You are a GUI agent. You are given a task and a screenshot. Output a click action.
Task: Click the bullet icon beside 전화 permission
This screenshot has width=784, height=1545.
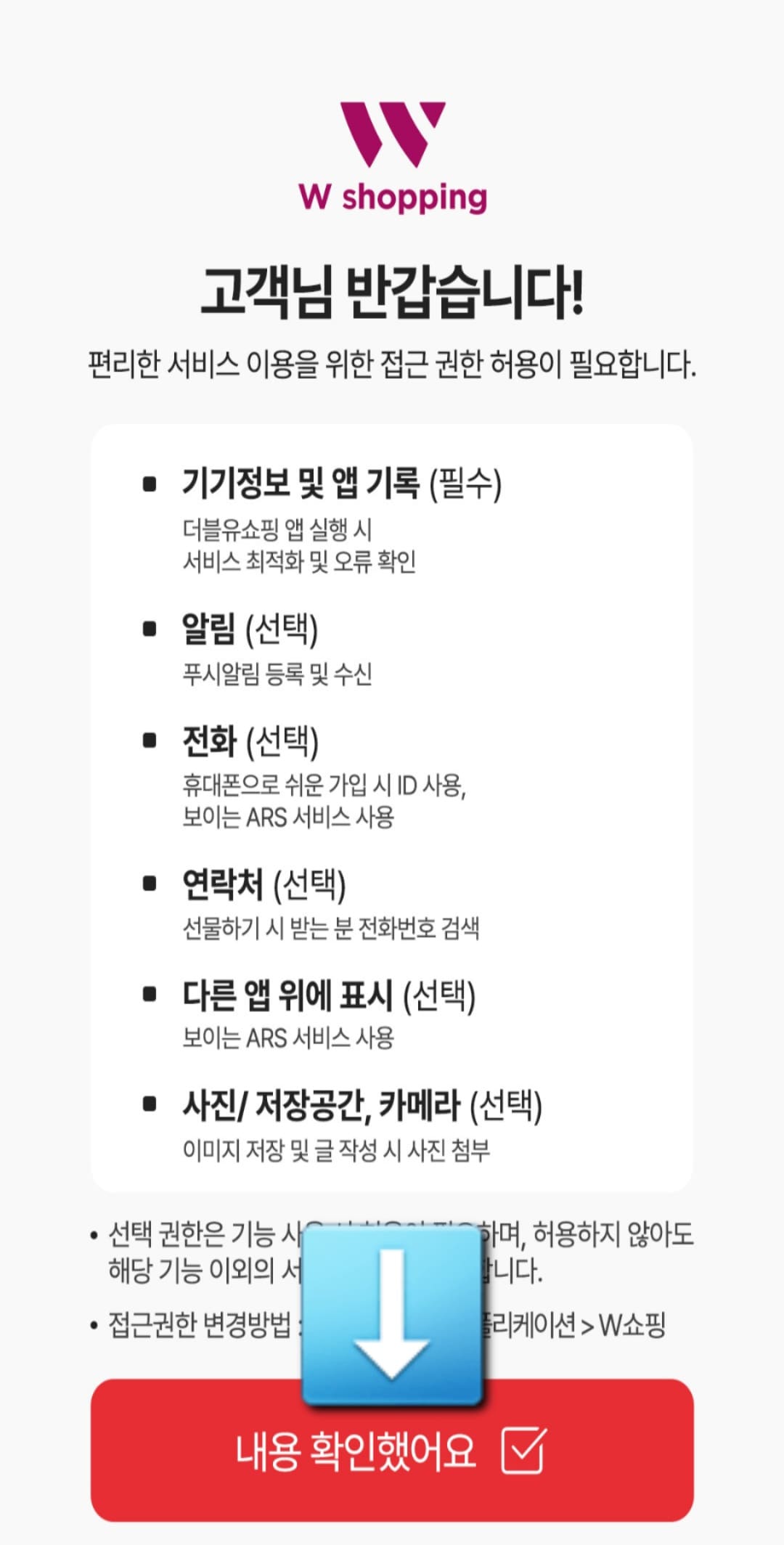150,738
